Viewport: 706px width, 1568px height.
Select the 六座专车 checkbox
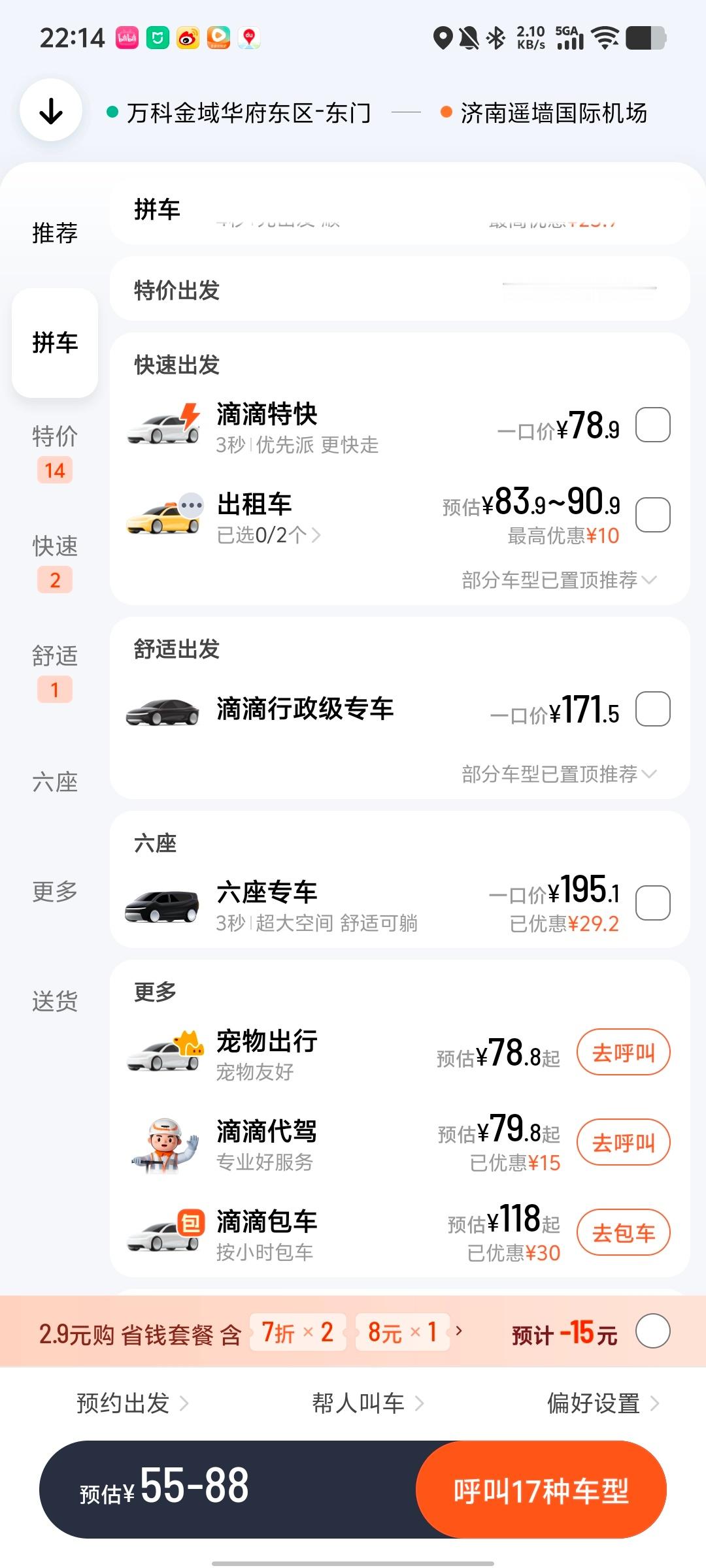(x=653, y=903)
